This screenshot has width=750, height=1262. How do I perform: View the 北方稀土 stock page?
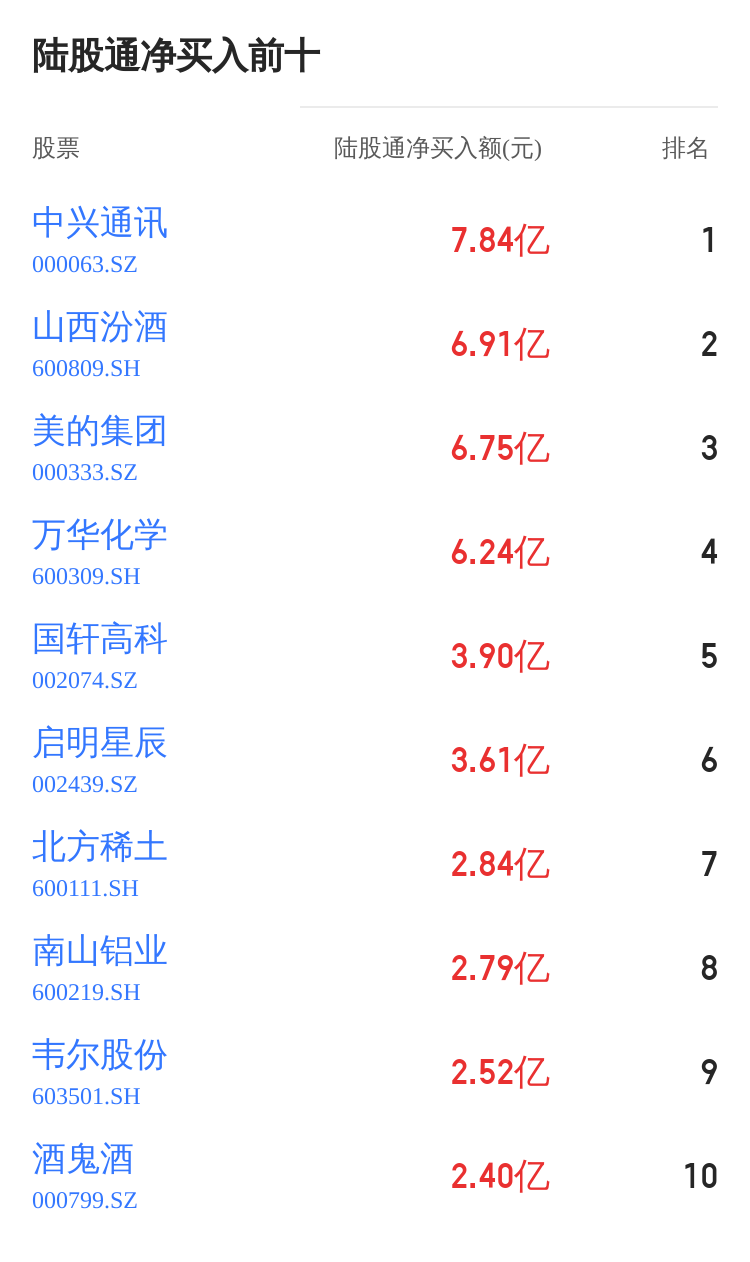tap(99, 847)
